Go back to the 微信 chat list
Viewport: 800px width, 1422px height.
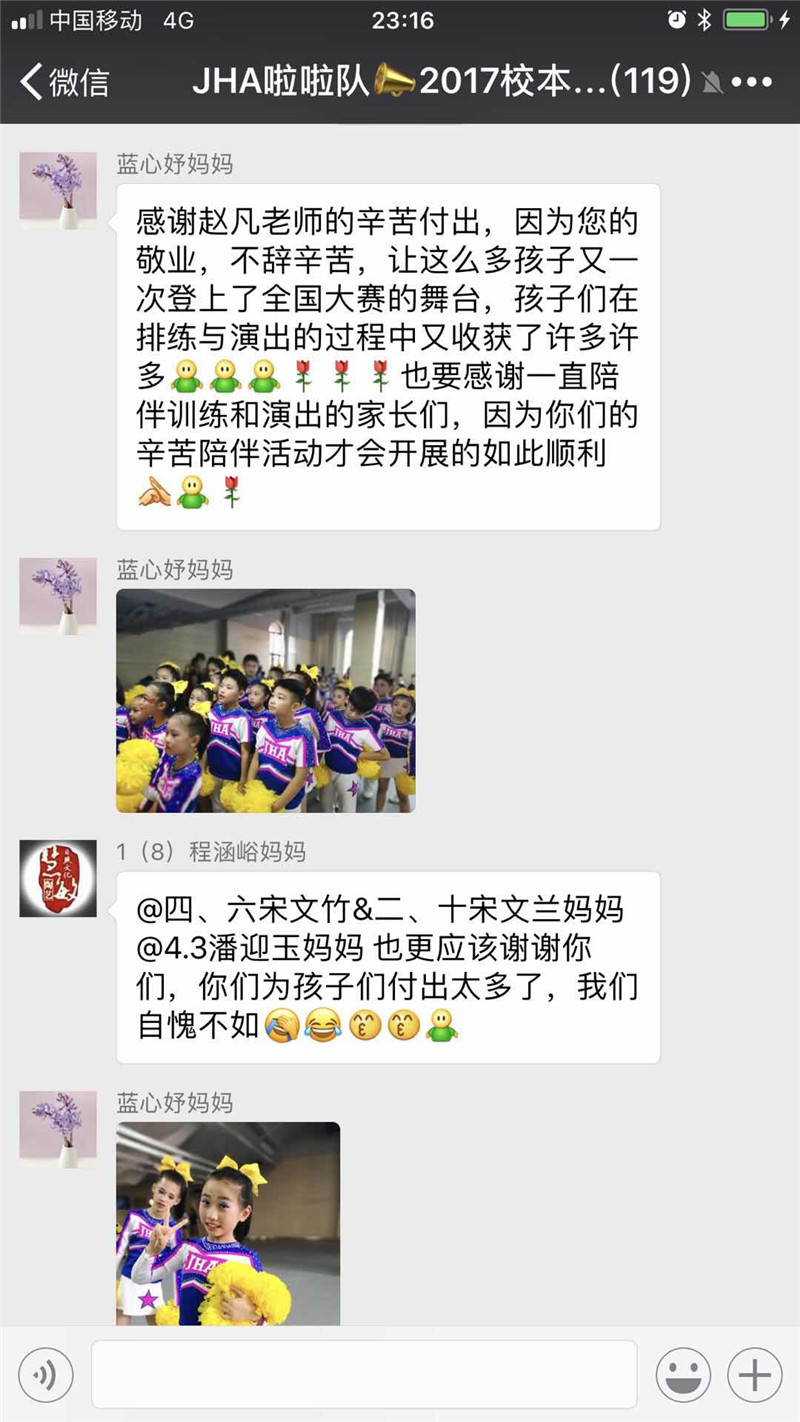tap(62, 82)
